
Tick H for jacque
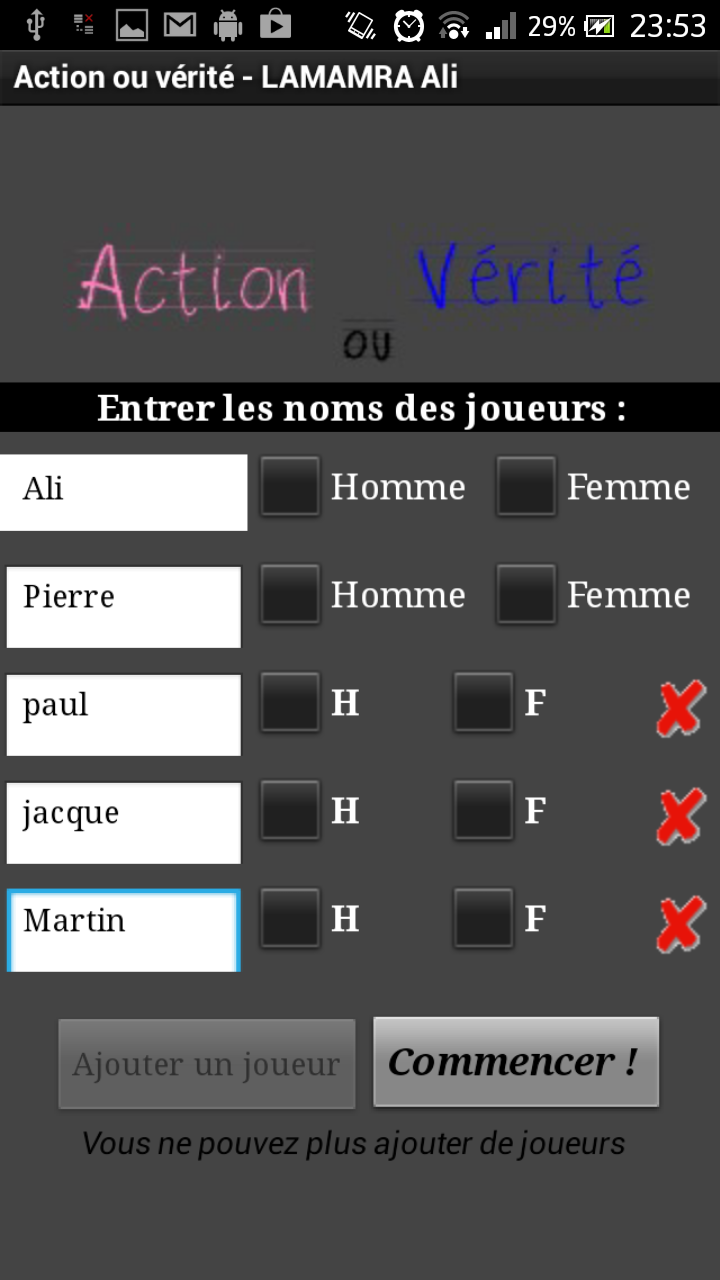[290, 811]
